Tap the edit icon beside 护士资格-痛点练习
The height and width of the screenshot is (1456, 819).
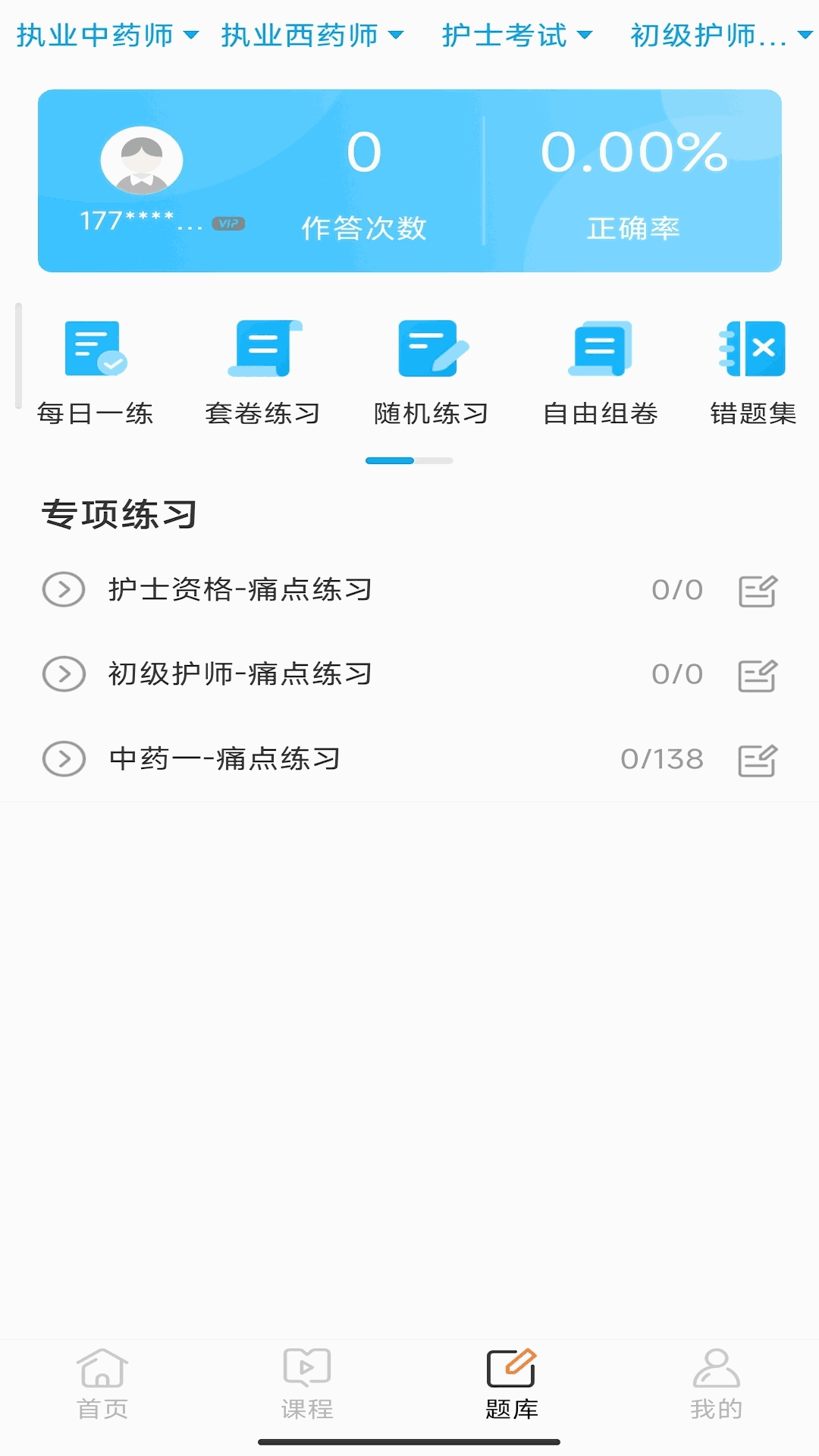[758, 591]
